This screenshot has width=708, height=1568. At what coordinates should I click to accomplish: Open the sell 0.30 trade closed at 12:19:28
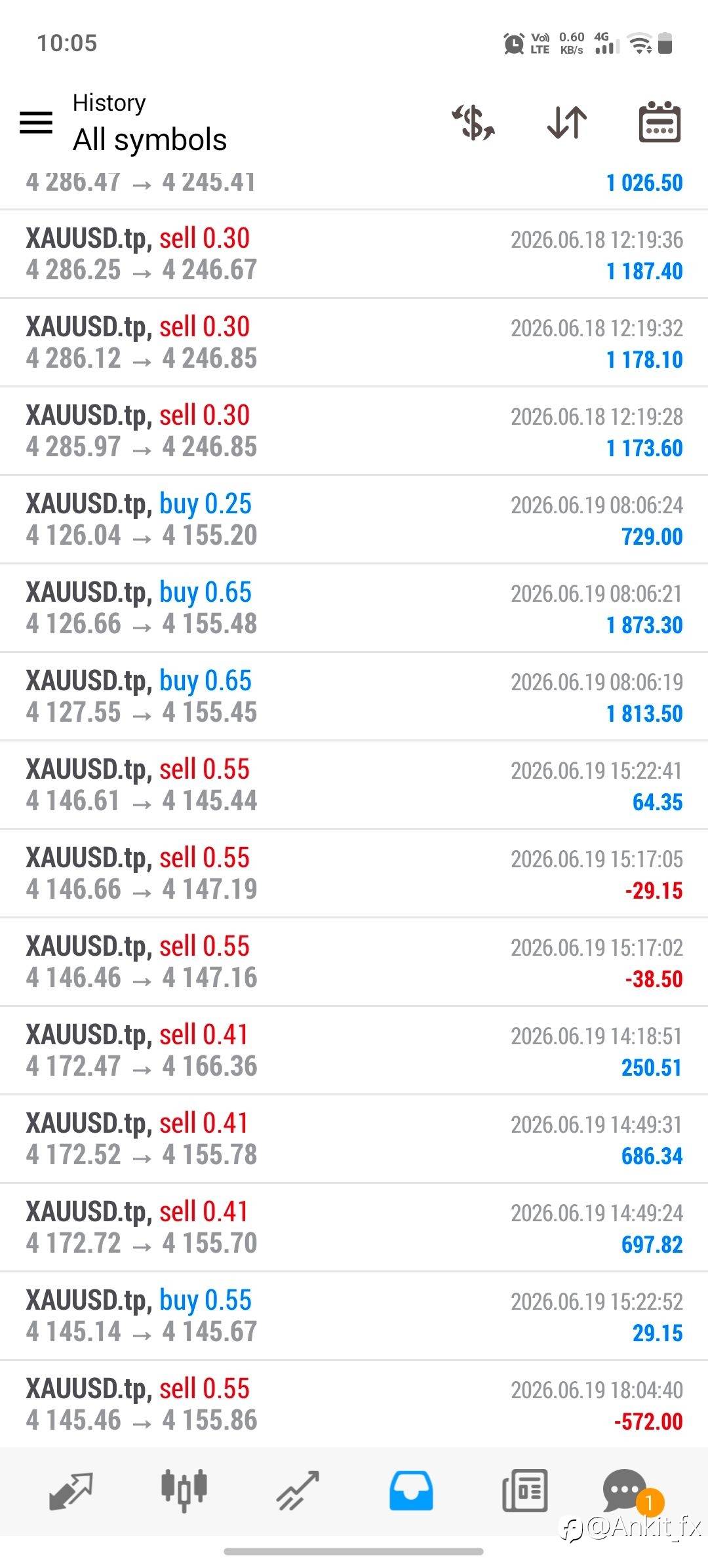(x=354, y=431)
